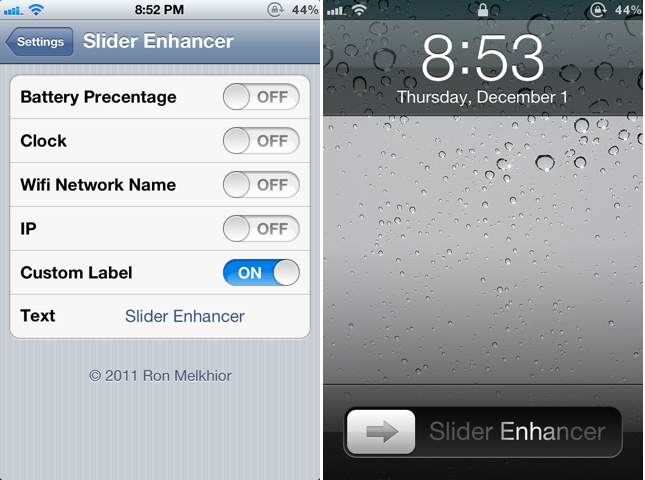
Task: Enable the Battery Percentage switch
Action: click(260, 97)
